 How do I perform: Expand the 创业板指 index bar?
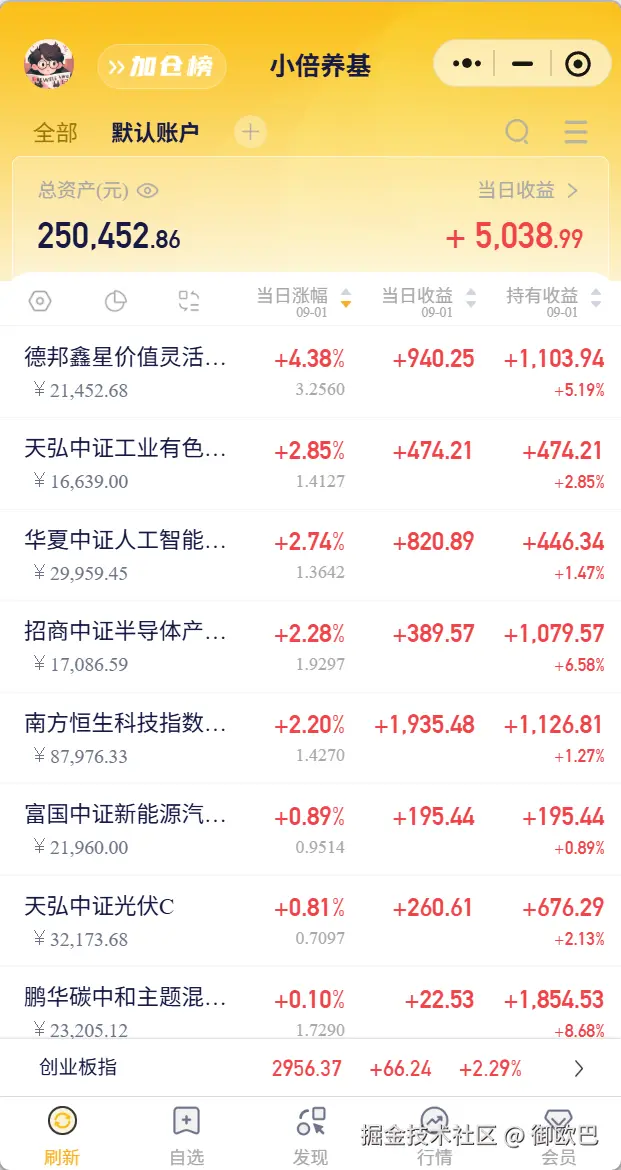coord(578,1068)
